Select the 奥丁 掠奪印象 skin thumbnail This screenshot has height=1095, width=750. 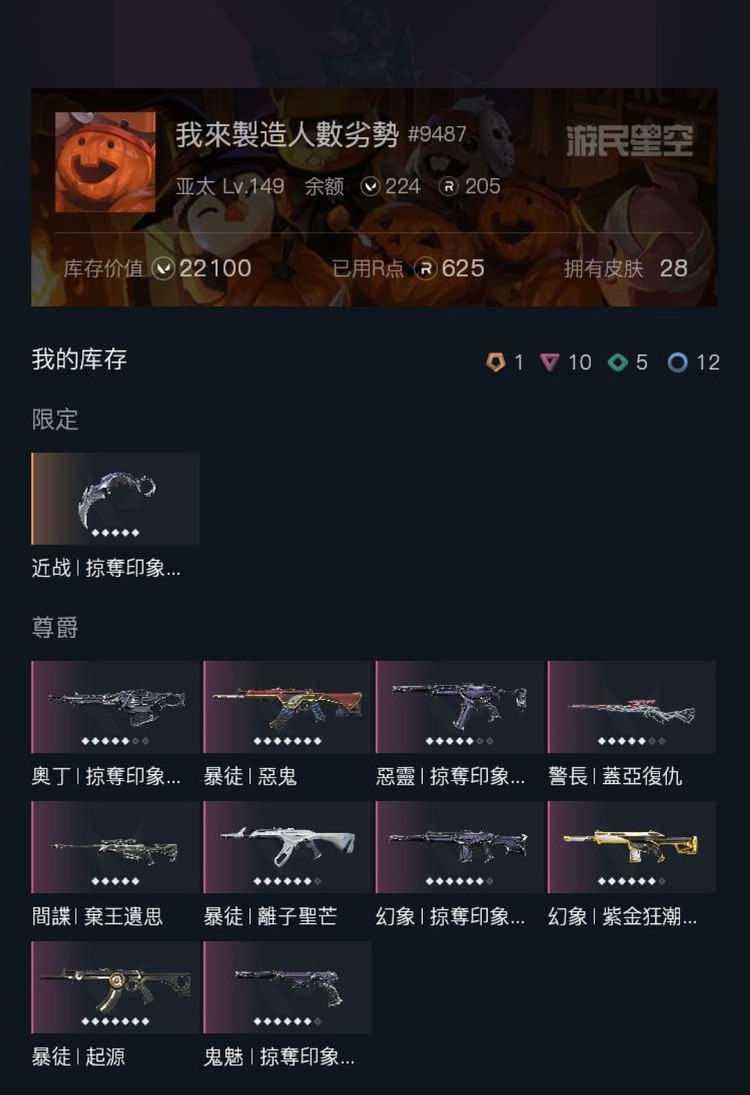[110, 707]
